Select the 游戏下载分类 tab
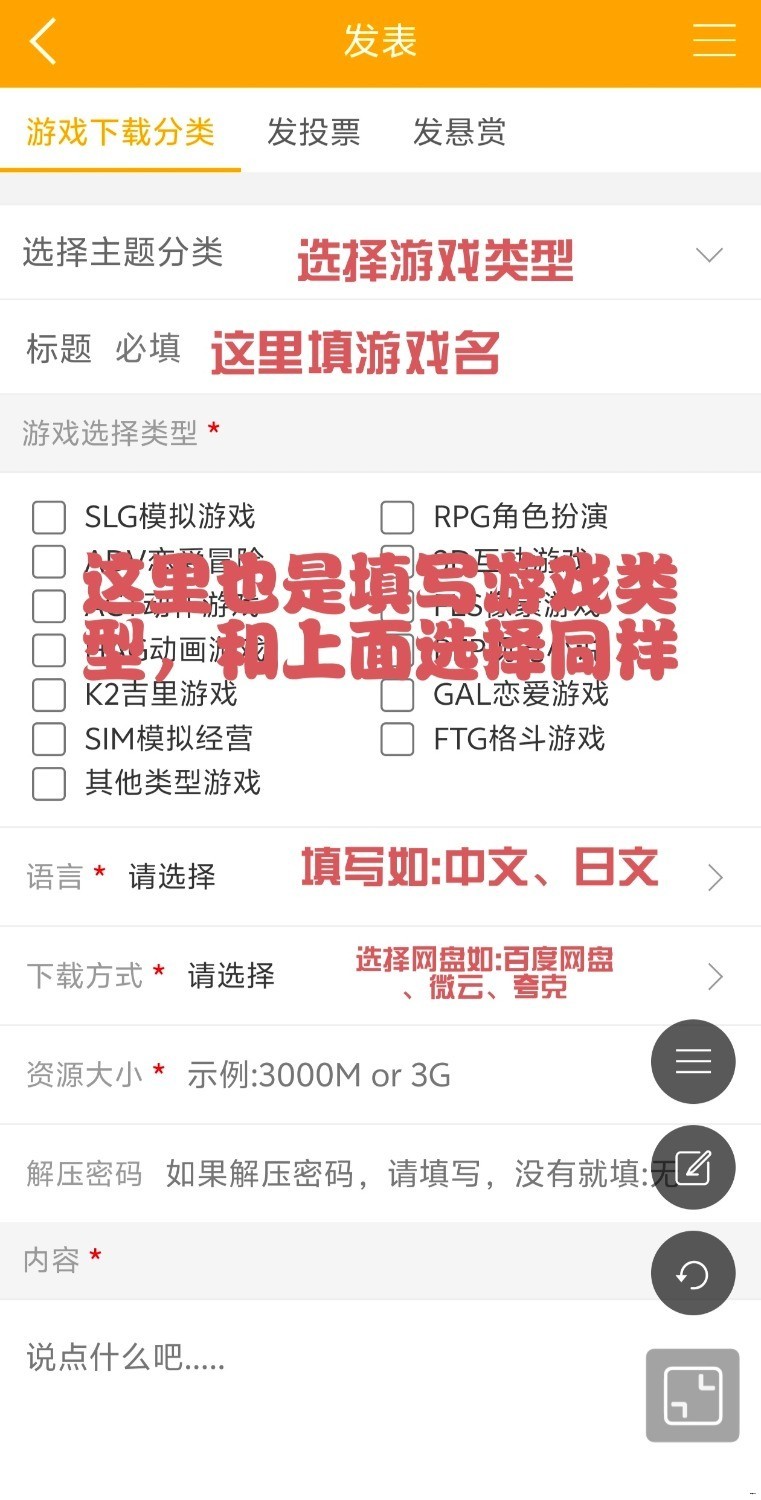 118,133
